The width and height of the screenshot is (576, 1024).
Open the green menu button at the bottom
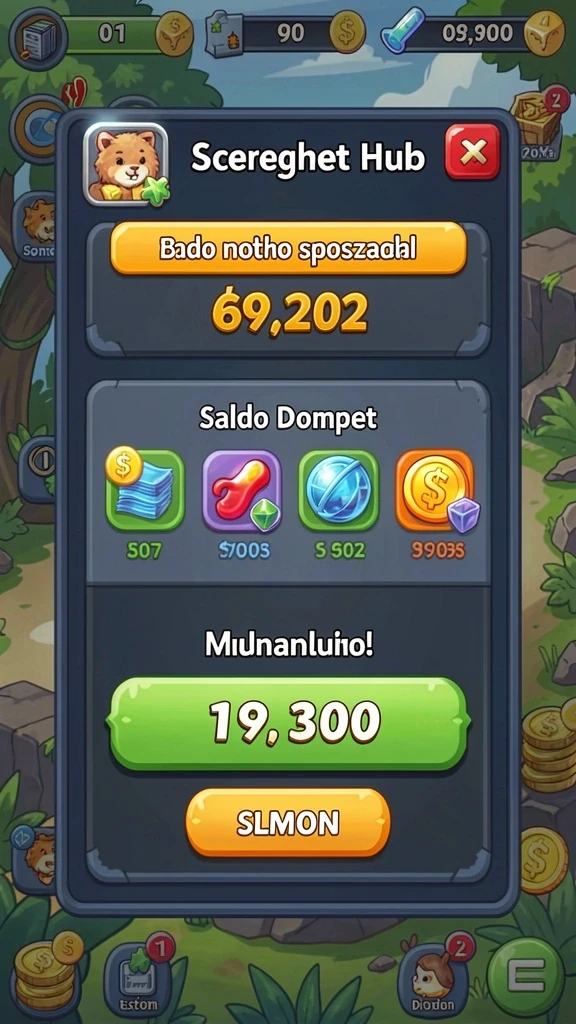[526, 976]
